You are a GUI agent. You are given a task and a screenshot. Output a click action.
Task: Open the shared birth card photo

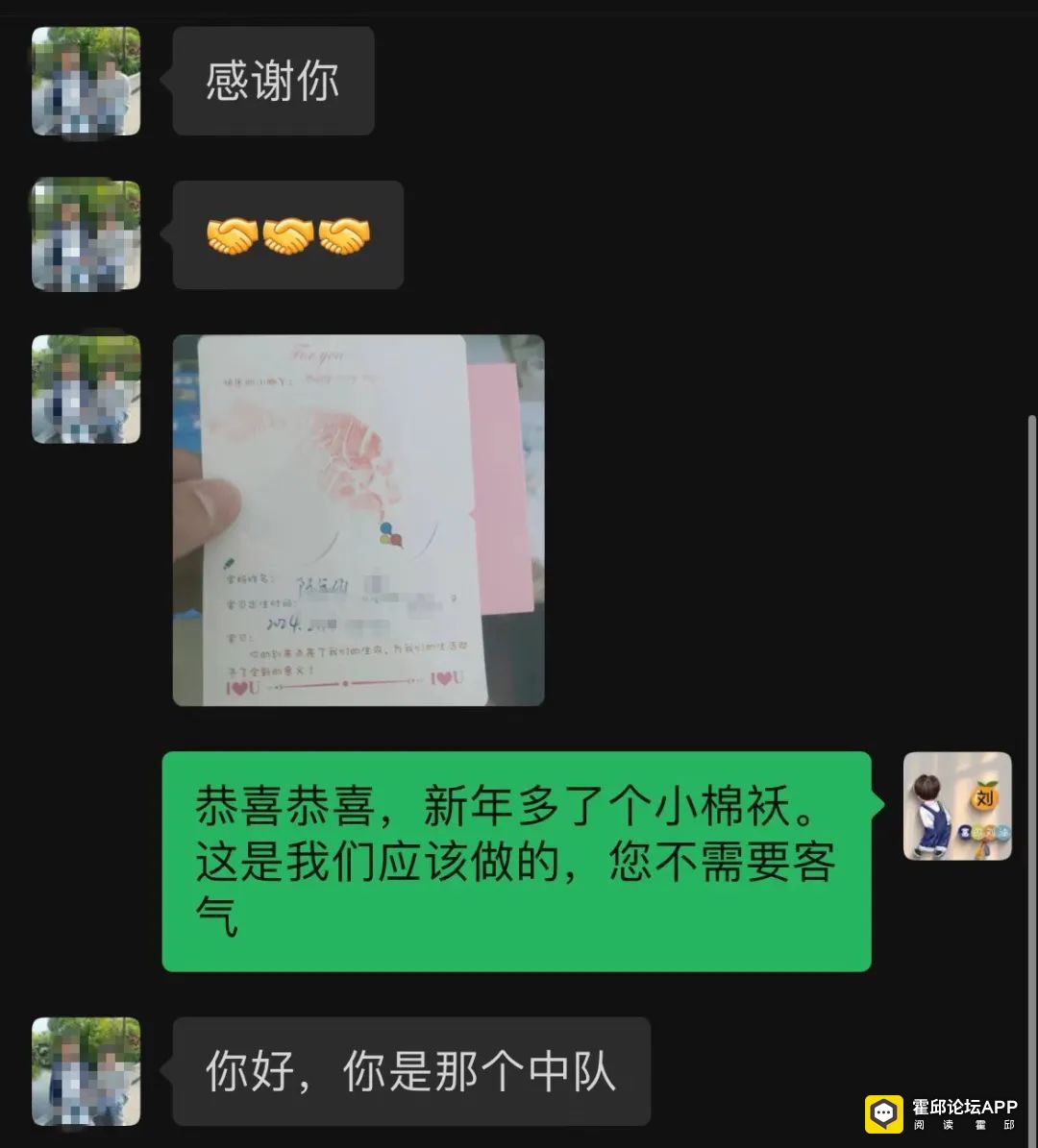(358, 520)
